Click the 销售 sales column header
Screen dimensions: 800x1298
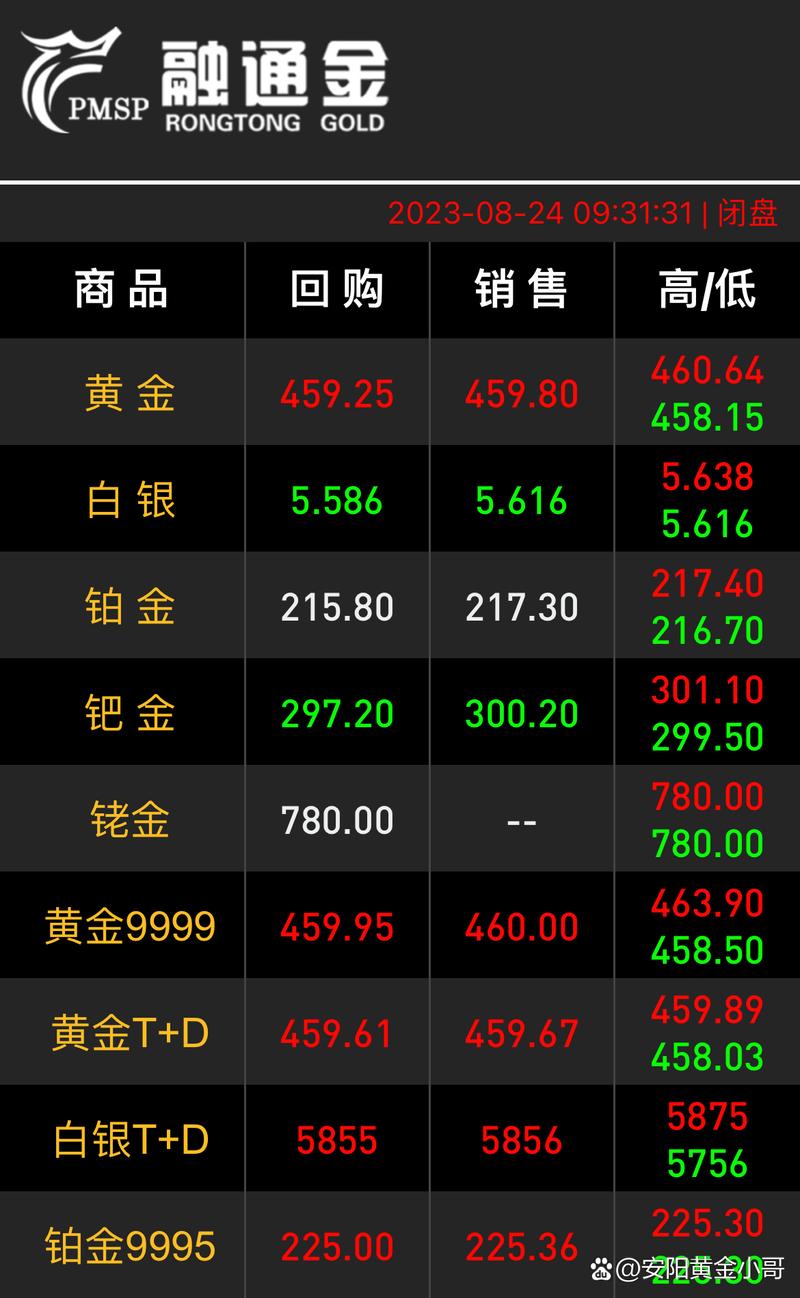[520, 290]
